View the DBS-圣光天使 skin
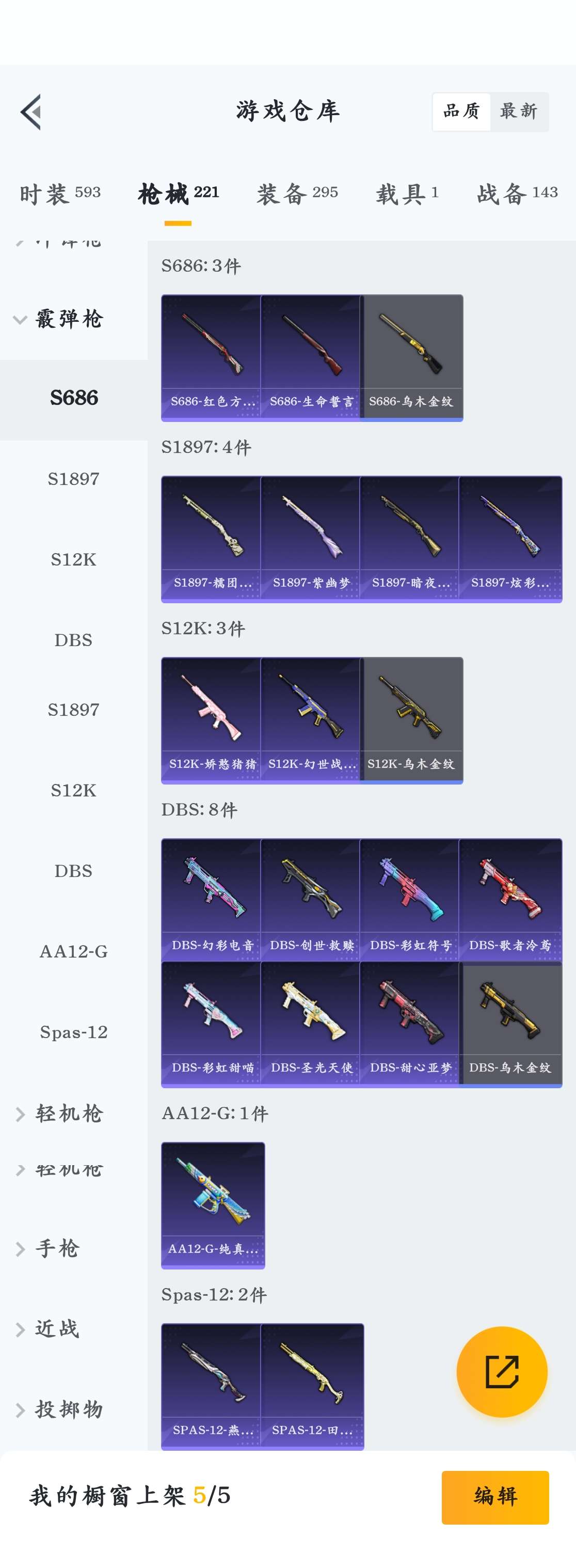 click(311, 1024)
